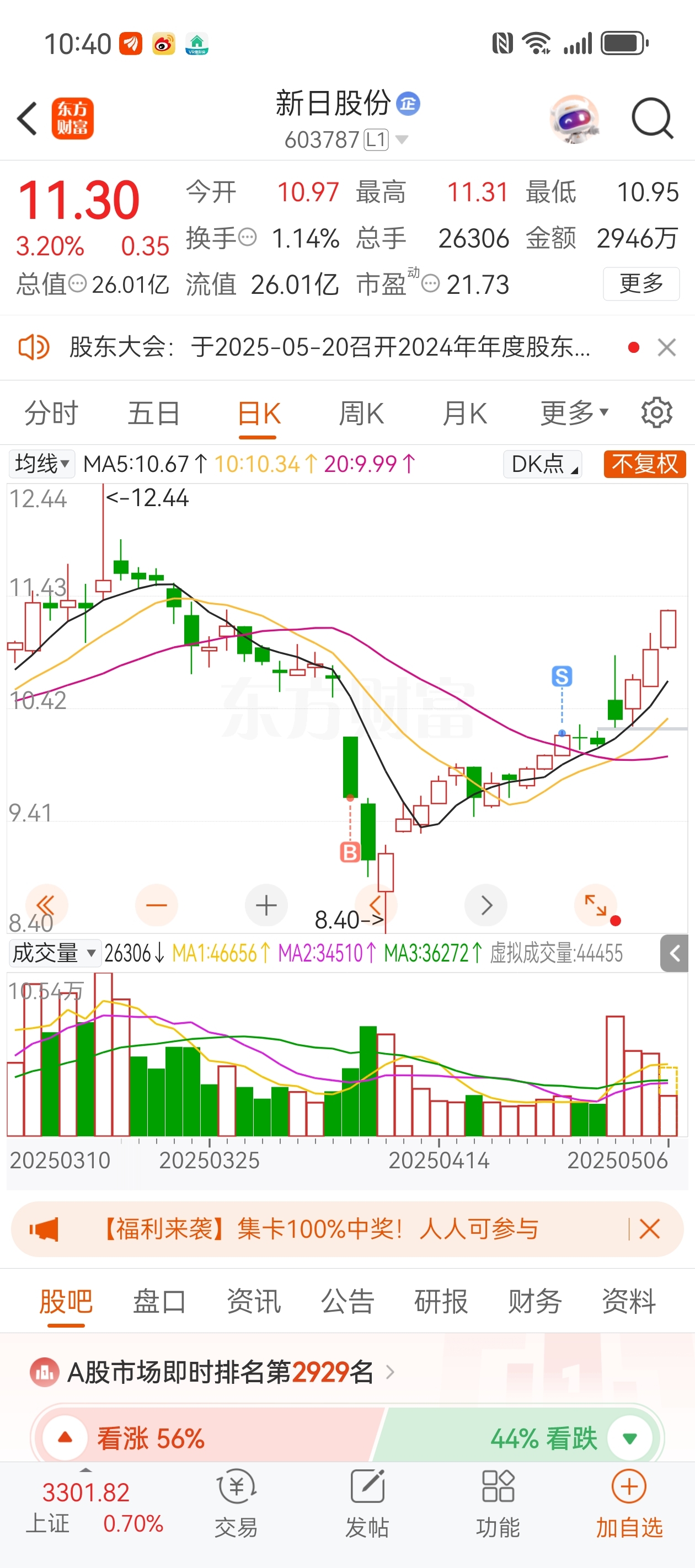Expand the 更多 chart period dropdown
Viewport: 695px width, 1568px height.
(x=574, y=414)
